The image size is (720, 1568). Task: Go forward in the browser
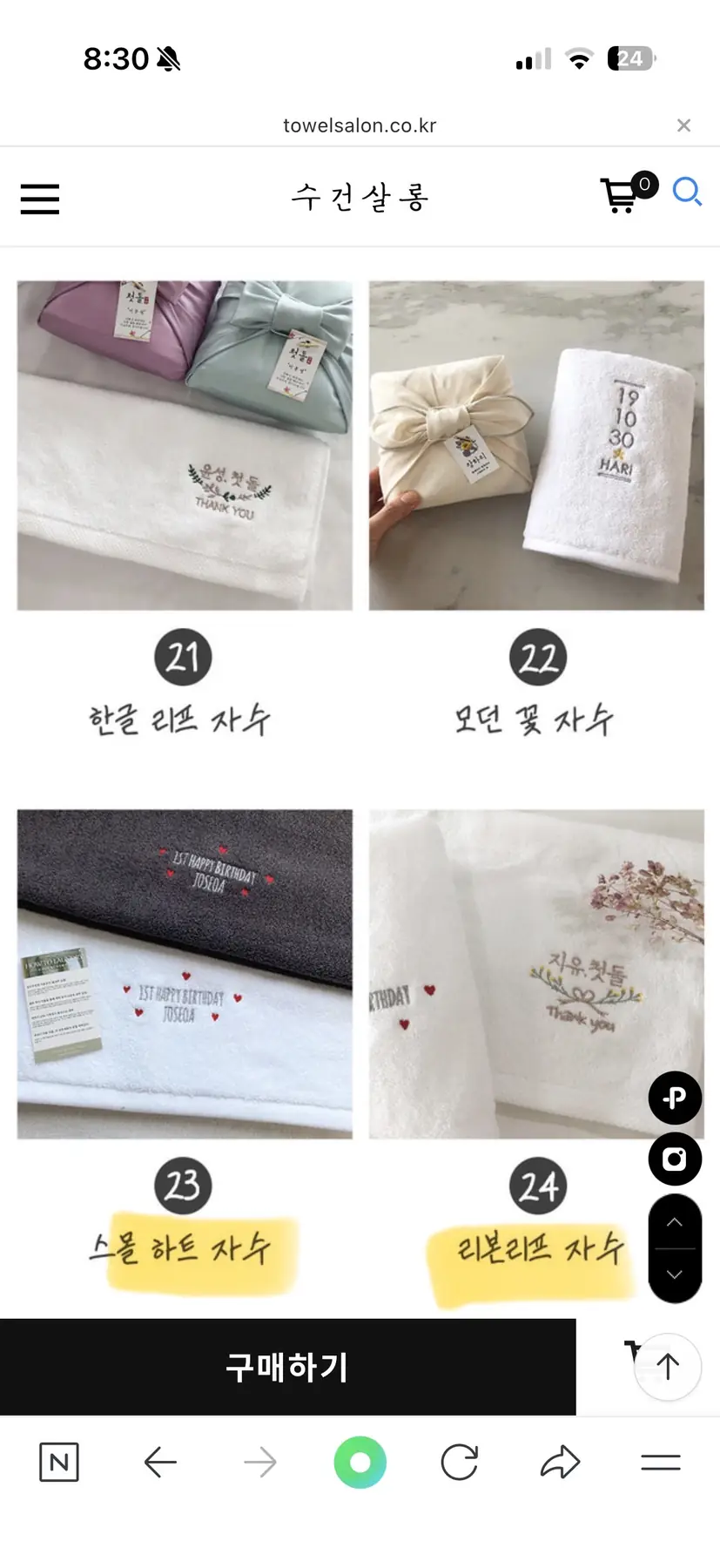(x=259, y=1462)
